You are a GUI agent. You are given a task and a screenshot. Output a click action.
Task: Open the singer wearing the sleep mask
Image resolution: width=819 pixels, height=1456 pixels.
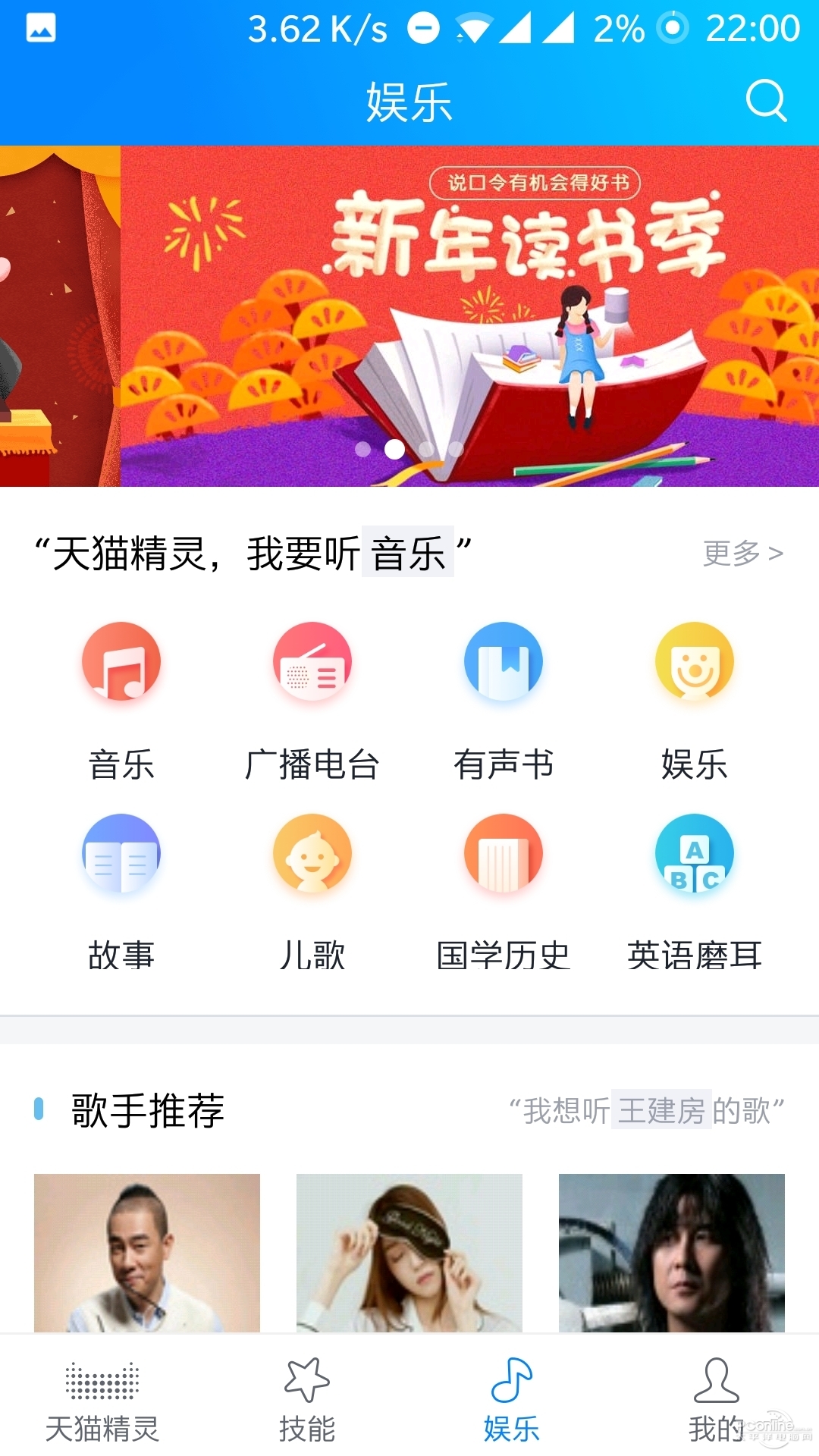(x=409, y=1253)
